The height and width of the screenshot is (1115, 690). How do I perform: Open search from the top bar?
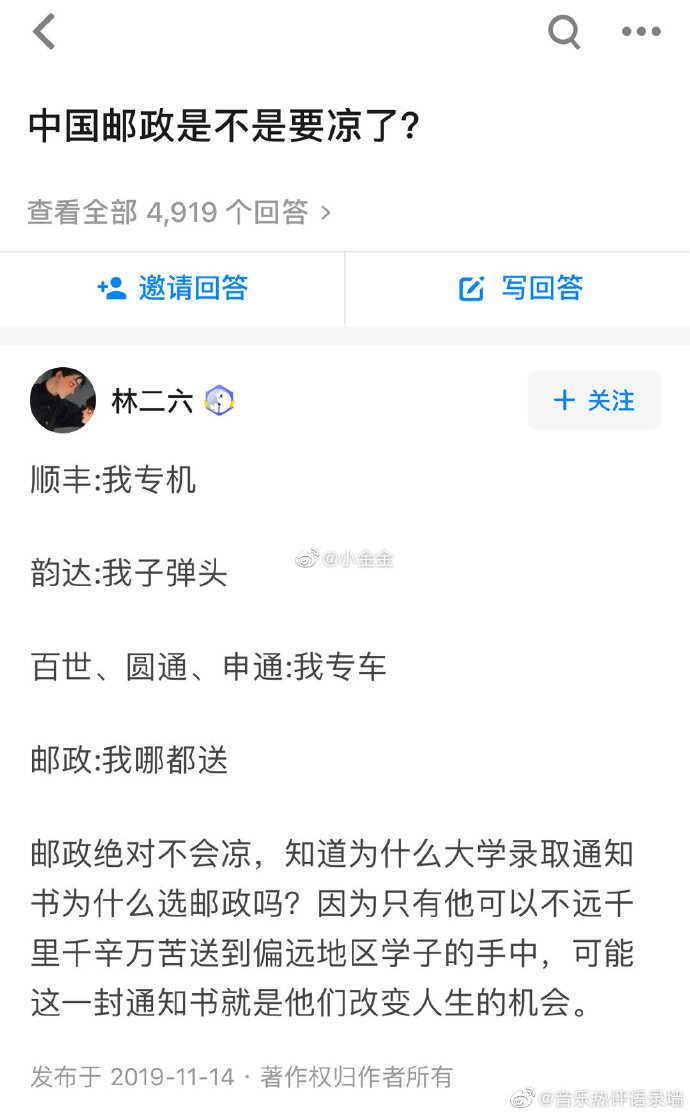[x=564, y=32]
